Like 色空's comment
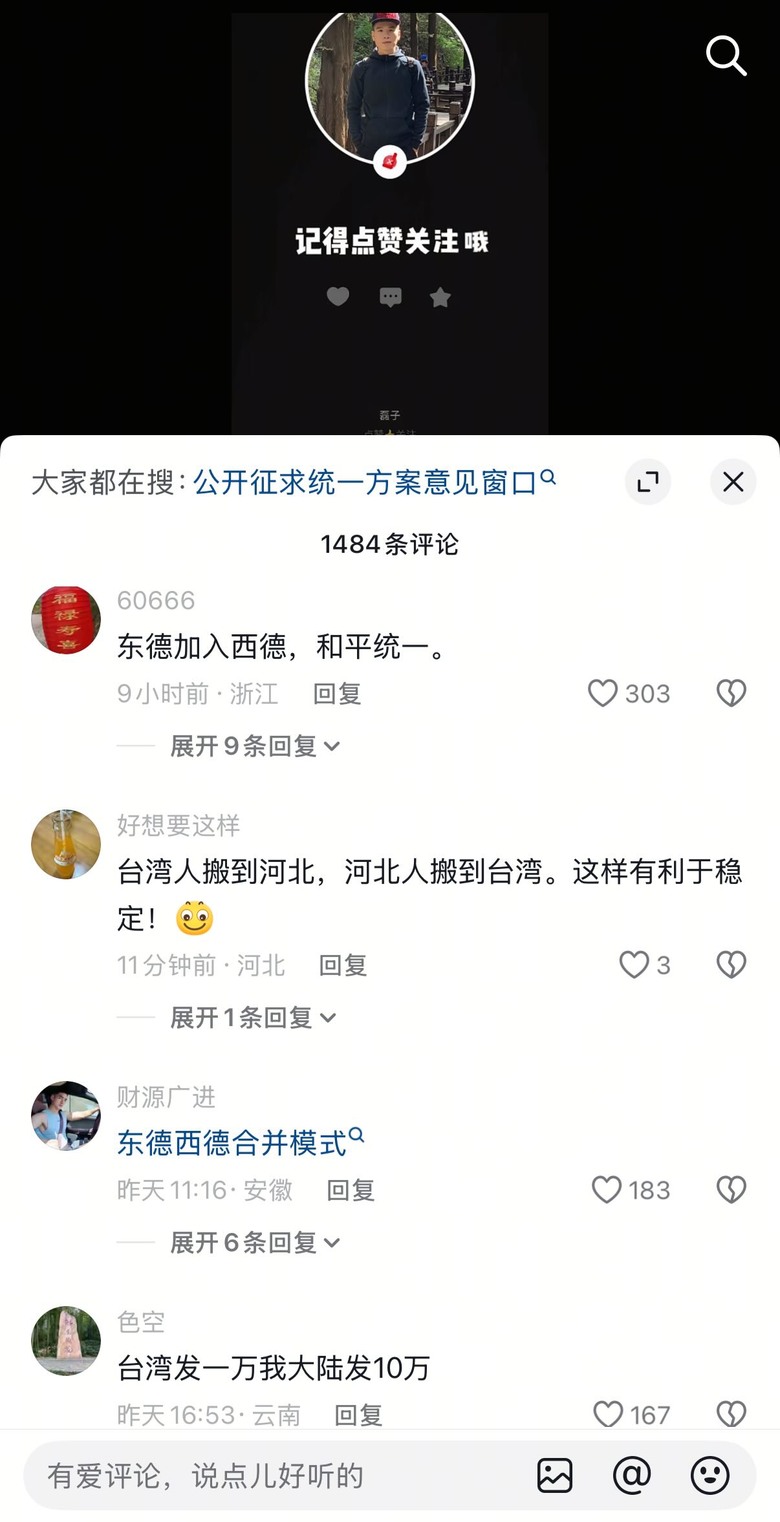The width and height of the screenshot is (780, 1522). [608, 1414]
